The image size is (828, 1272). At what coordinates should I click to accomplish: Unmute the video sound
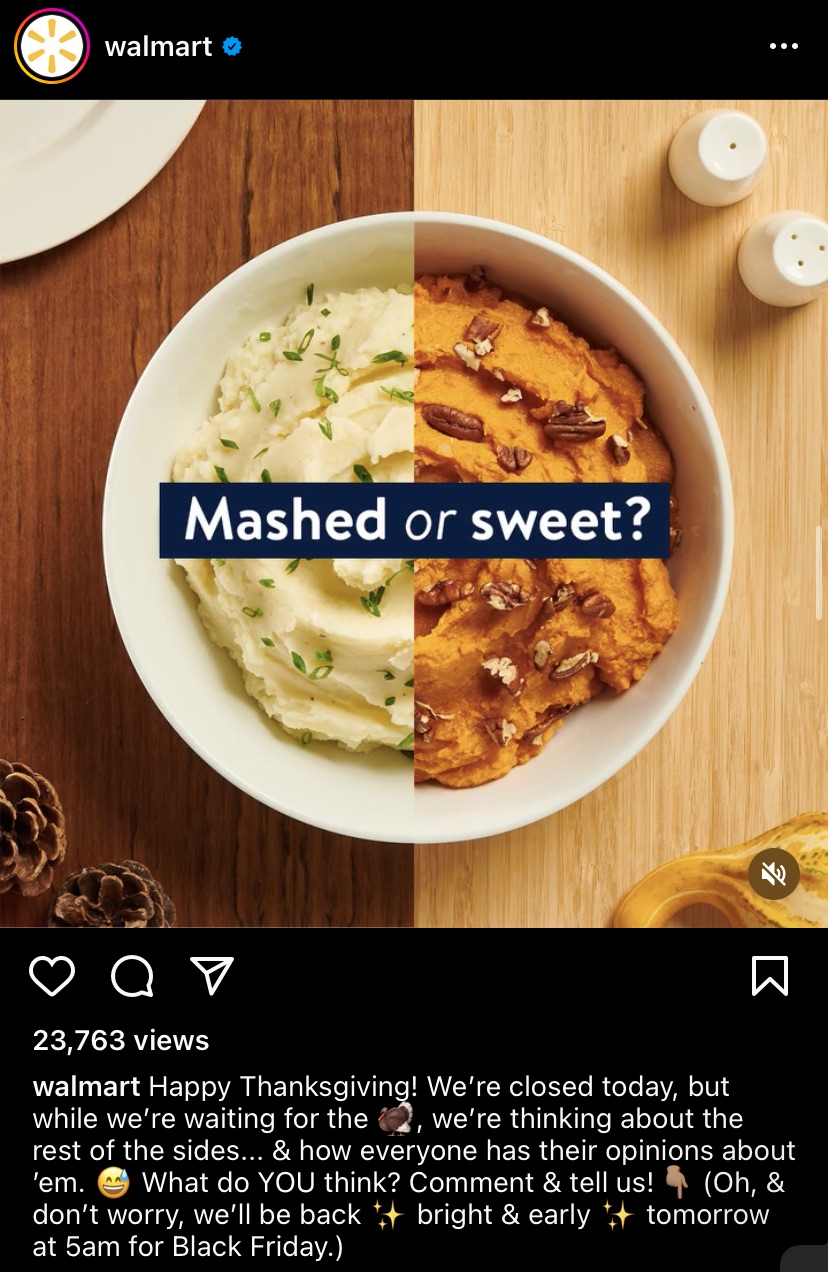click(x=774, y=875)
